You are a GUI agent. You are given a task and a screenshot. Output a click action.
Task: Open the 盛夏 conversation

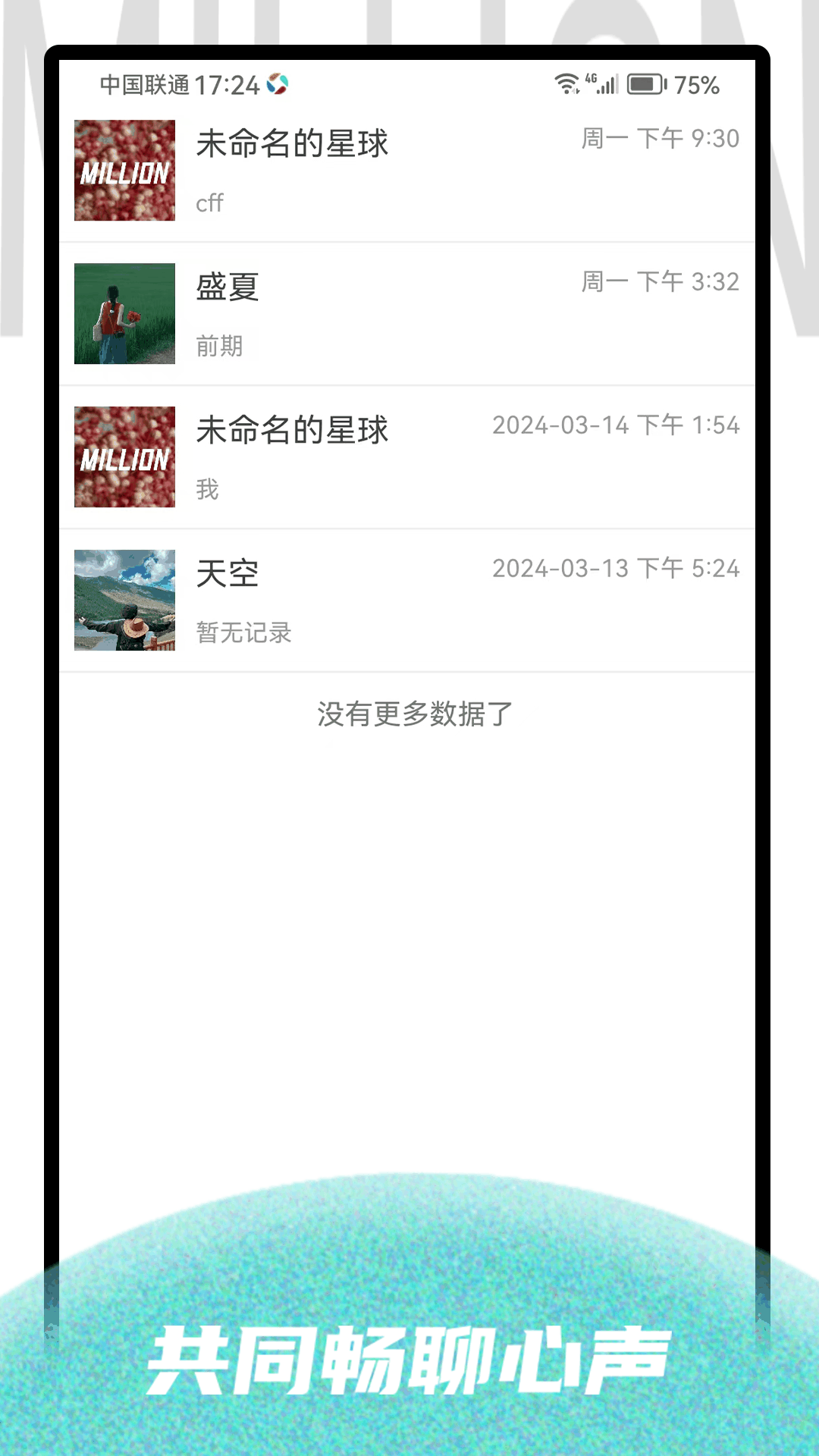[409, 313]
